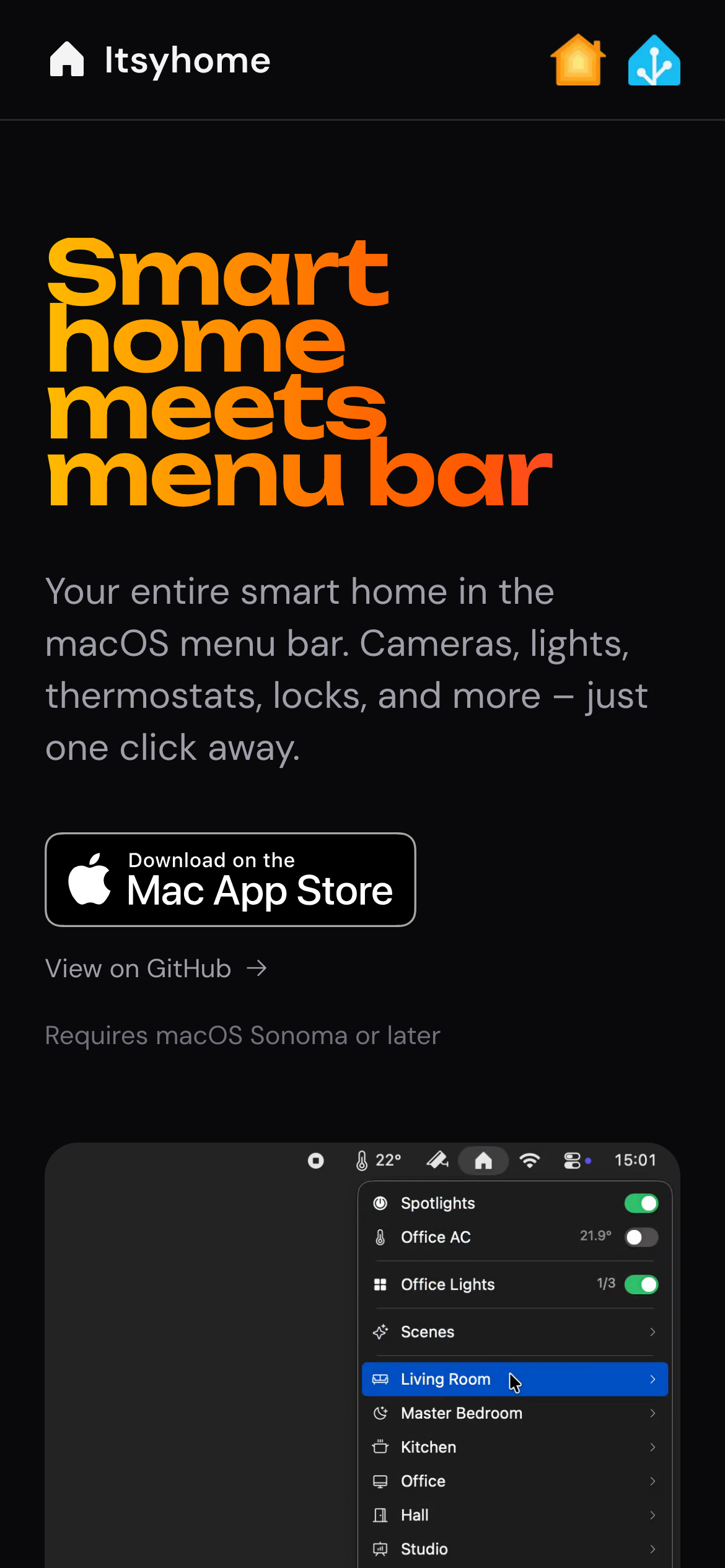Image resolution: width=725 pixels, height=1568 pixels.
Task: Download on the Mac App Store
Action: 230,879
